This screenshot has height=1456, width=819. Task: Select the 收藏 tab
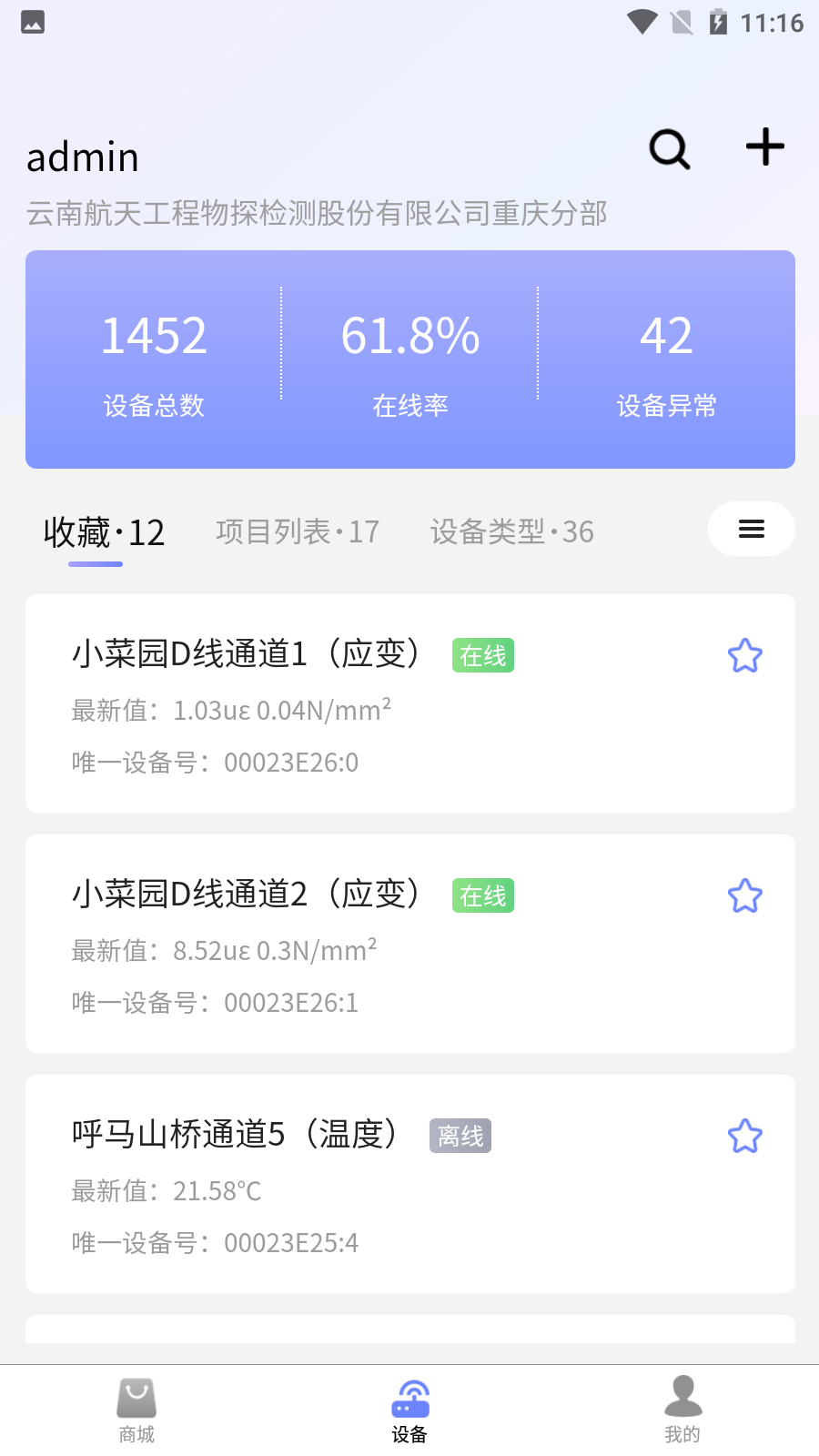[x=104, y=533]
